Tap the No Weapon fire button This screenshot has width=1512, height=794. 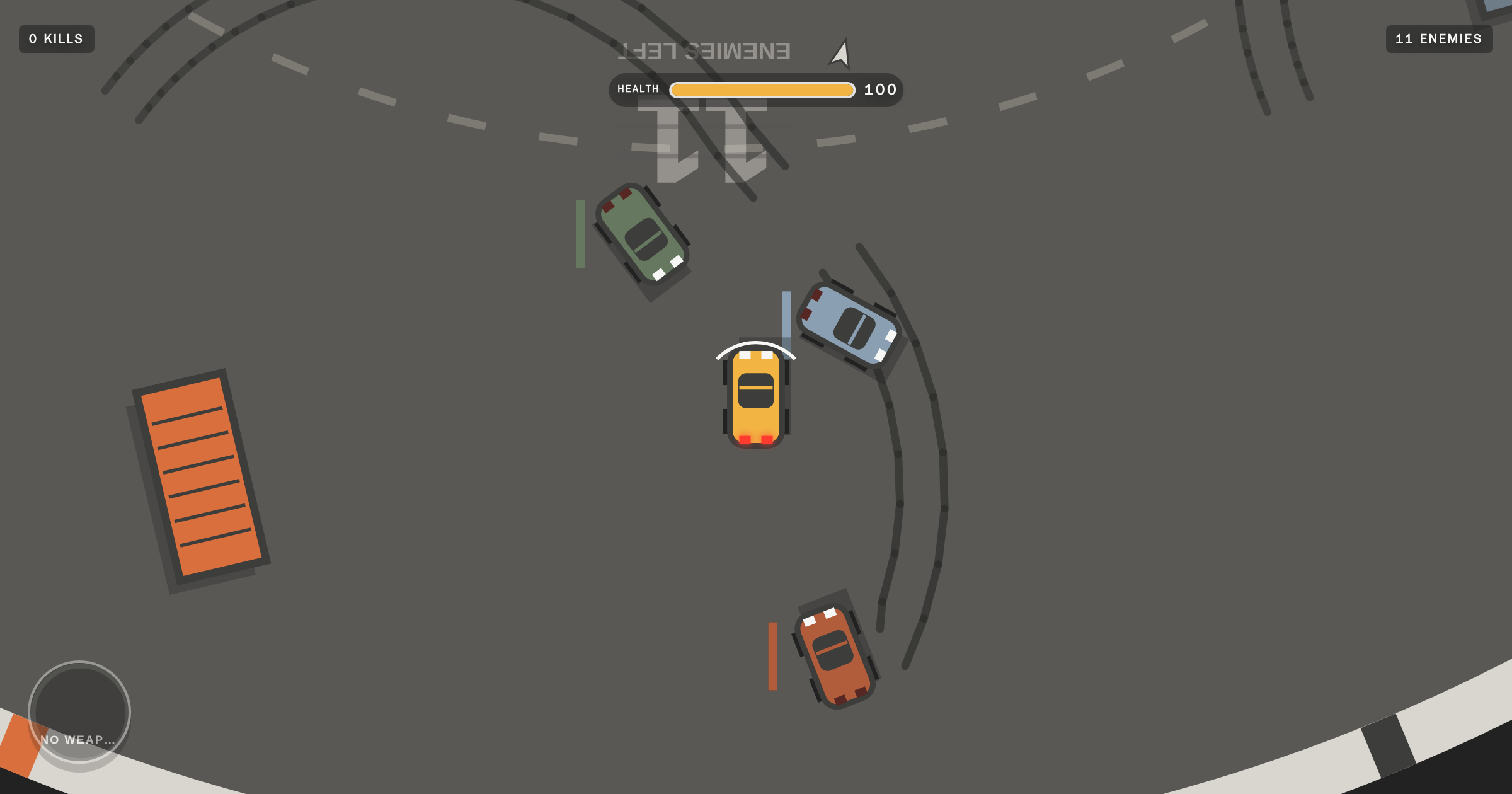point(79,712)
